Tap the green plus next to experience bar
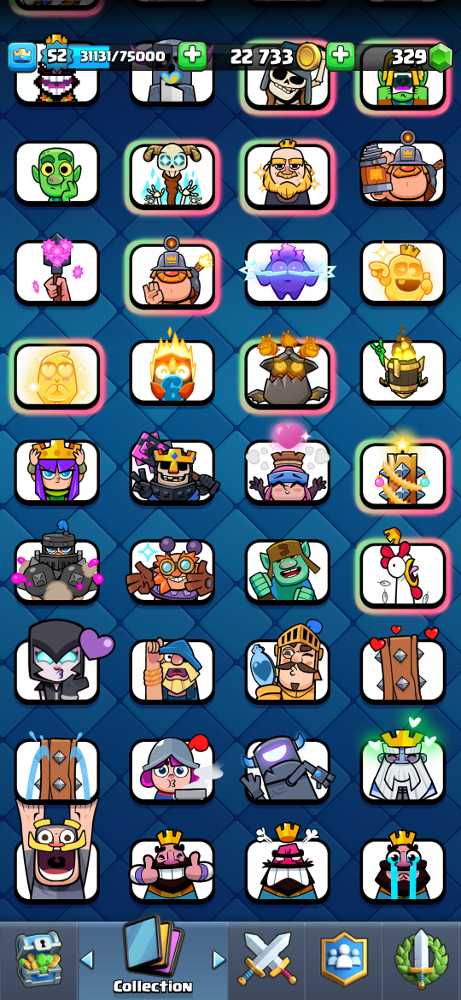The height and width of the screenshot is (1000, 461). (192, 56)
